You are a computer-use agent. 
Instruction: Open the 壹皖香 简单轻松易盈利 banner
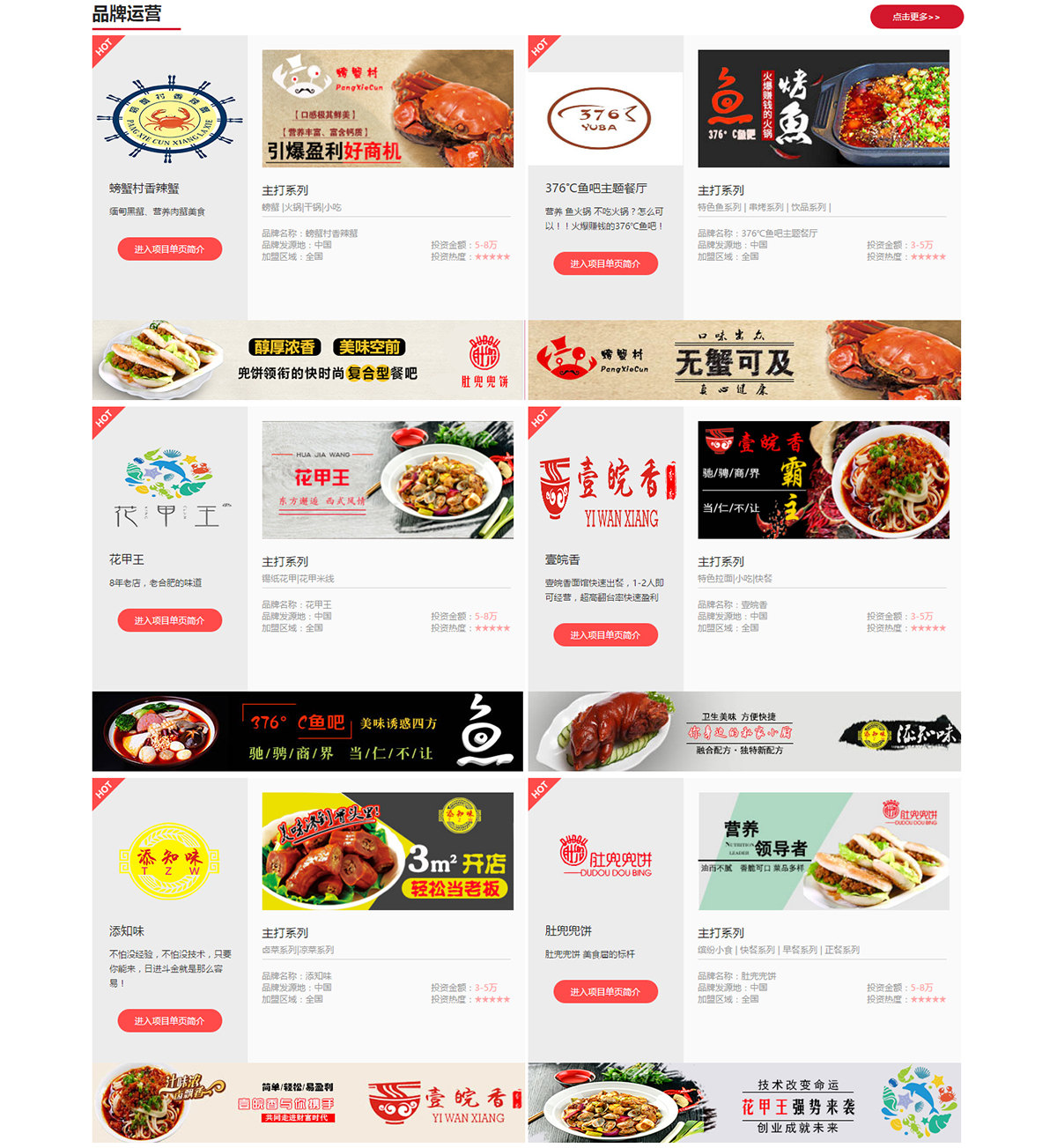(307, 1102)
